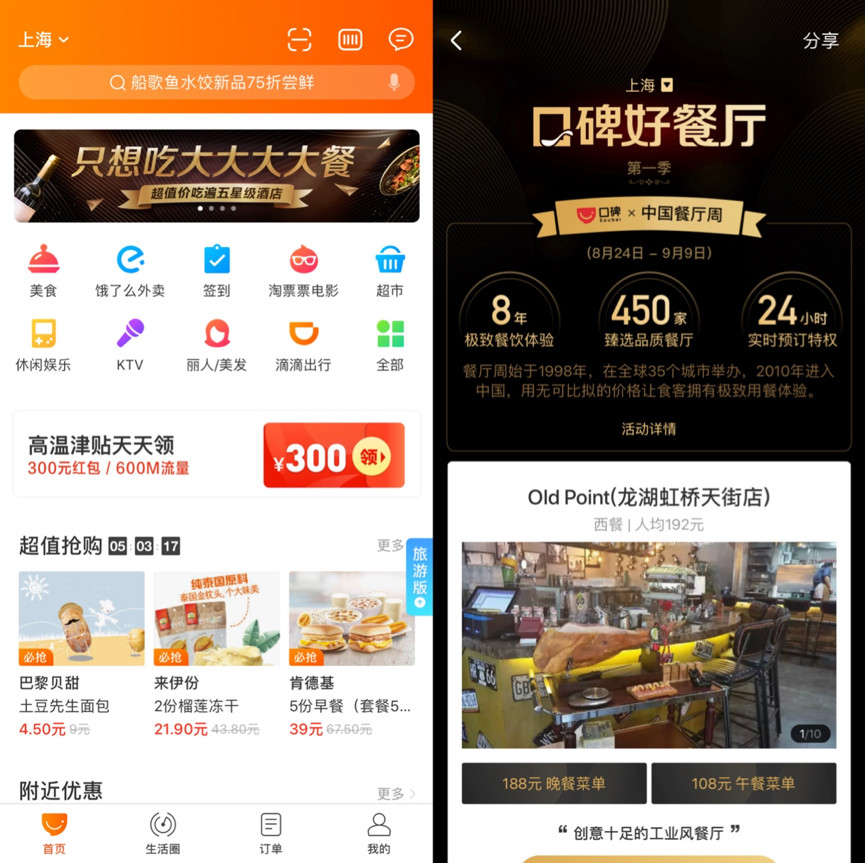Tap 分享 to share the page
Screen dimensions: 865x863
820,41
